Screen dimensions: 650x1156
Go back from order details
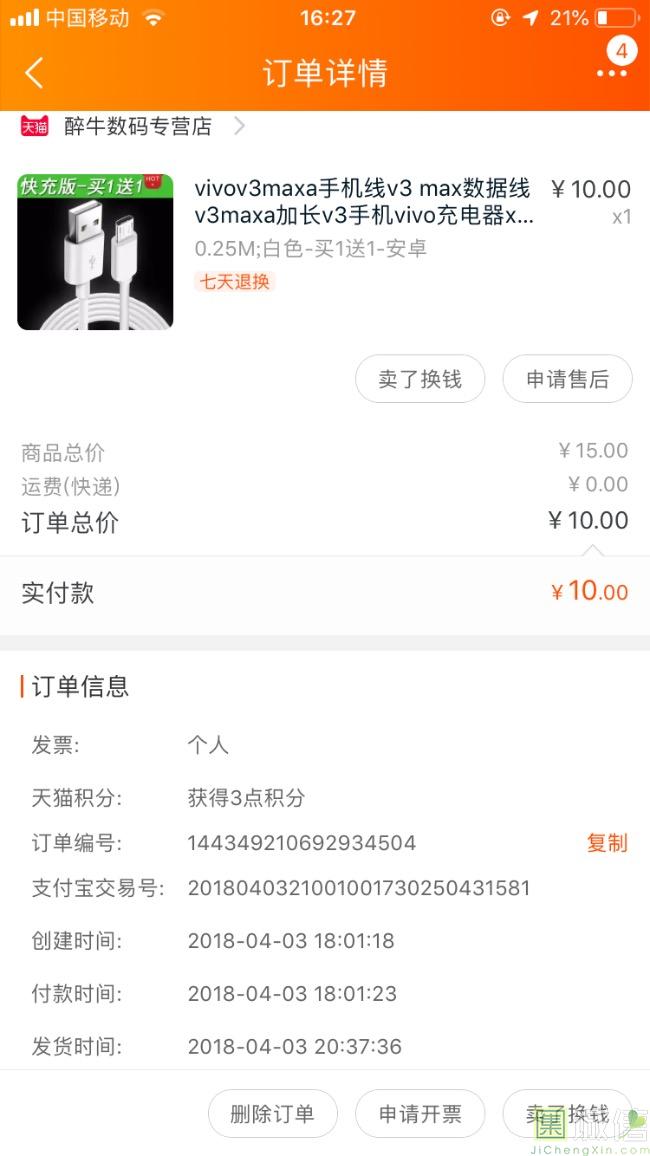34,73
